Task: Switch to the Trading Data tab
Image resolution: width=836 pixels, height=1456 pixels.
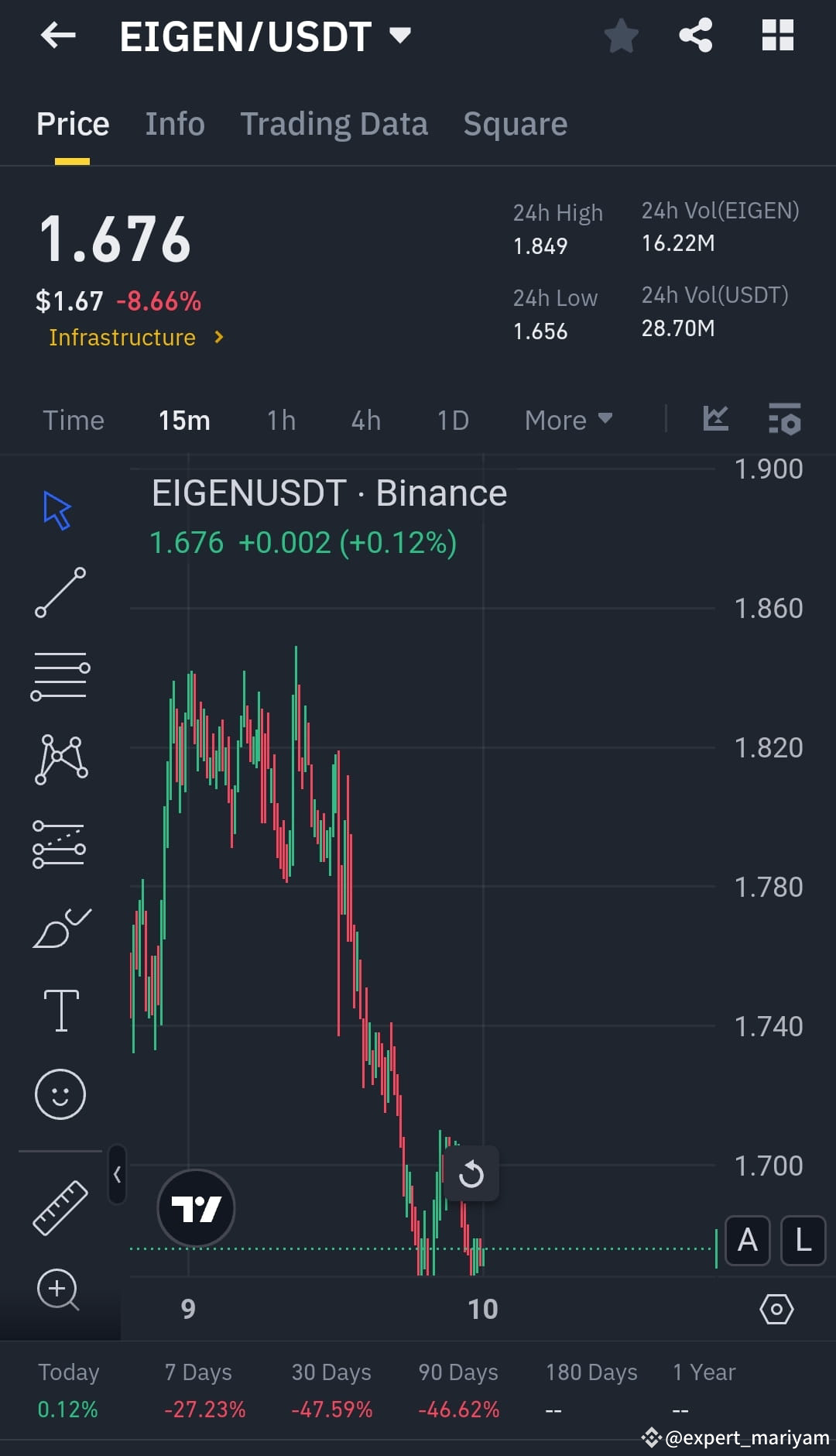Action: click(x=334, y=124)
